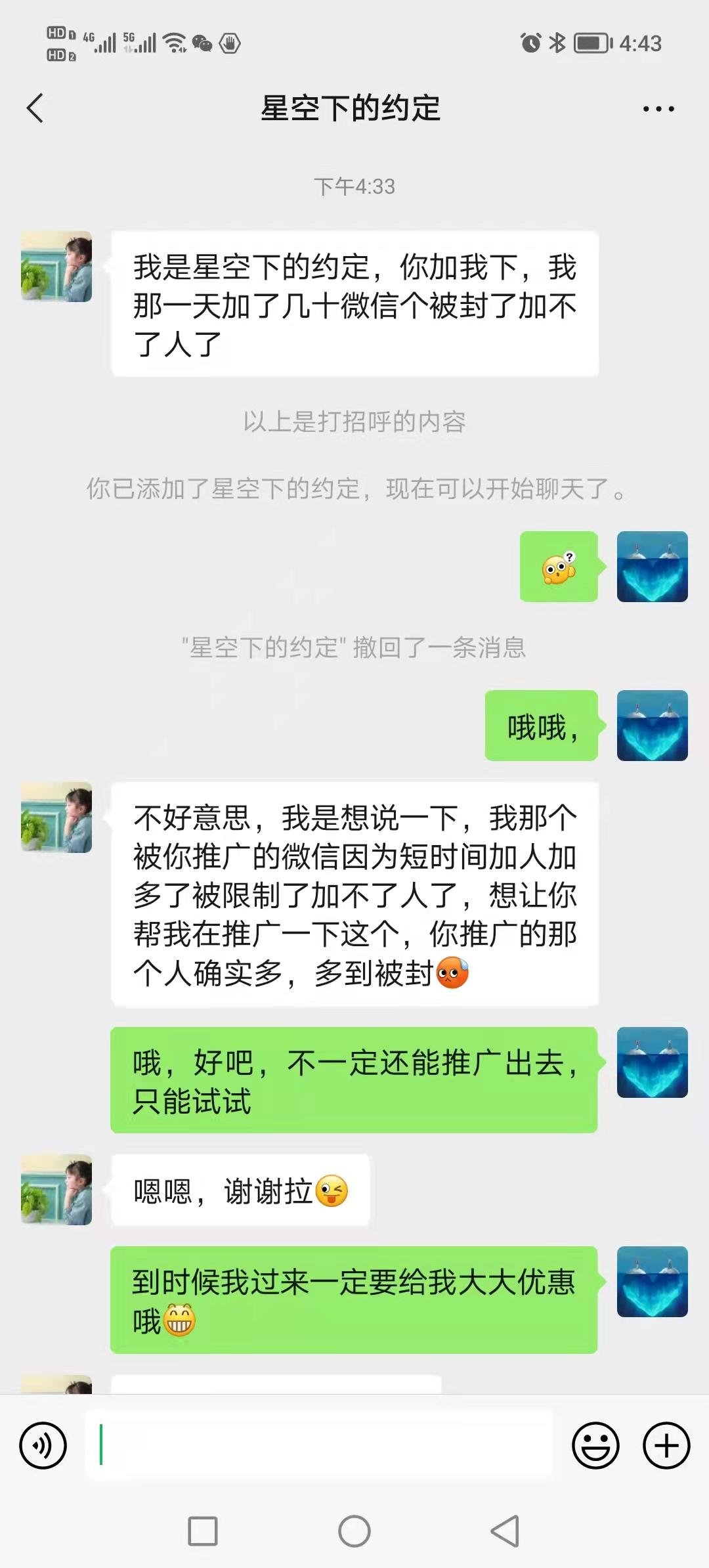Open the contact's avatar beside 嗯嗯，谢谢拉
709x1568 pixels.
pyautogui.click(x=56, y=1190)
